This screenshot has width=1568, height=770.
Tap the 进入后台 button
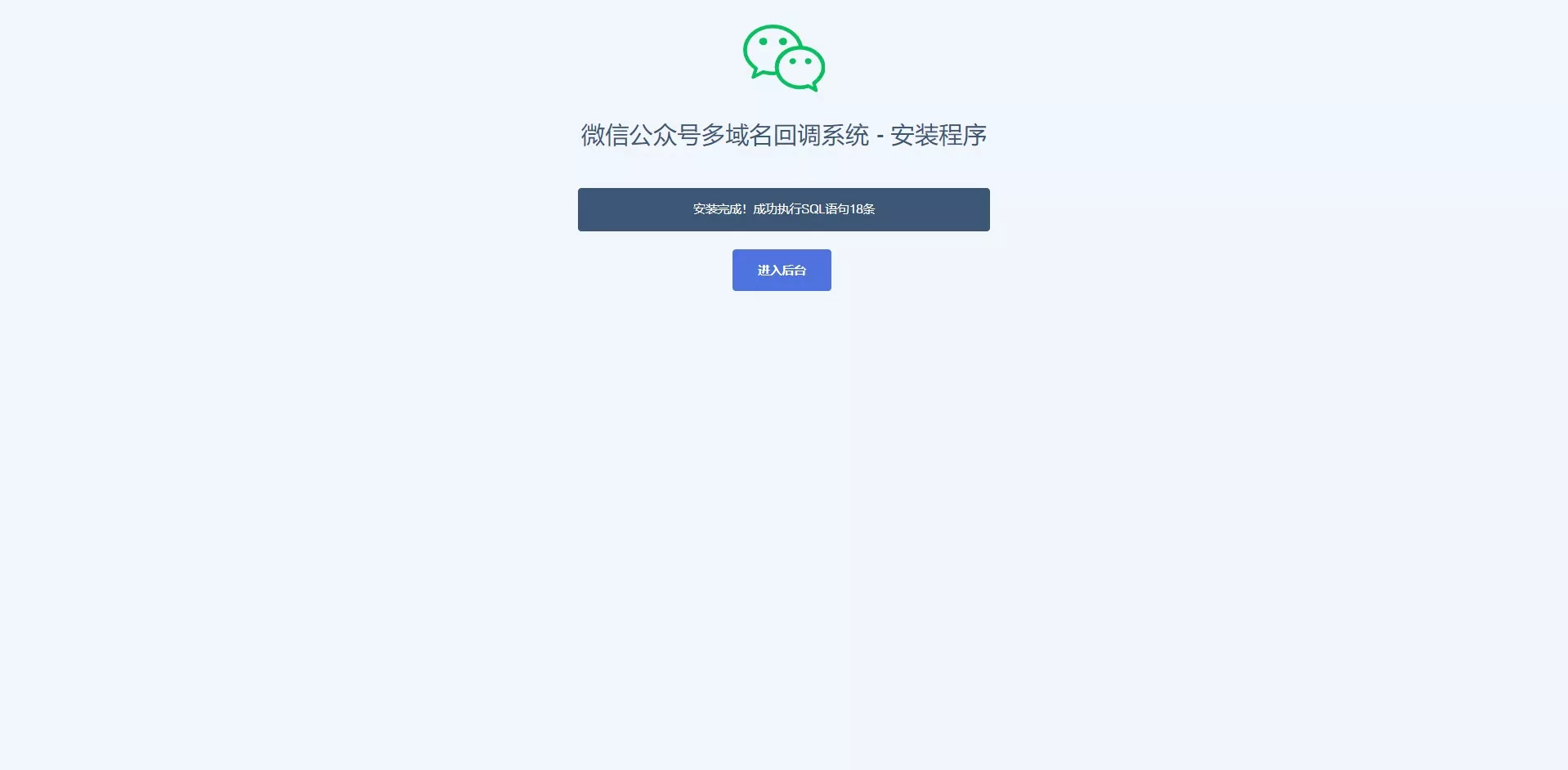pyautogui.click(x=782, y=270)
